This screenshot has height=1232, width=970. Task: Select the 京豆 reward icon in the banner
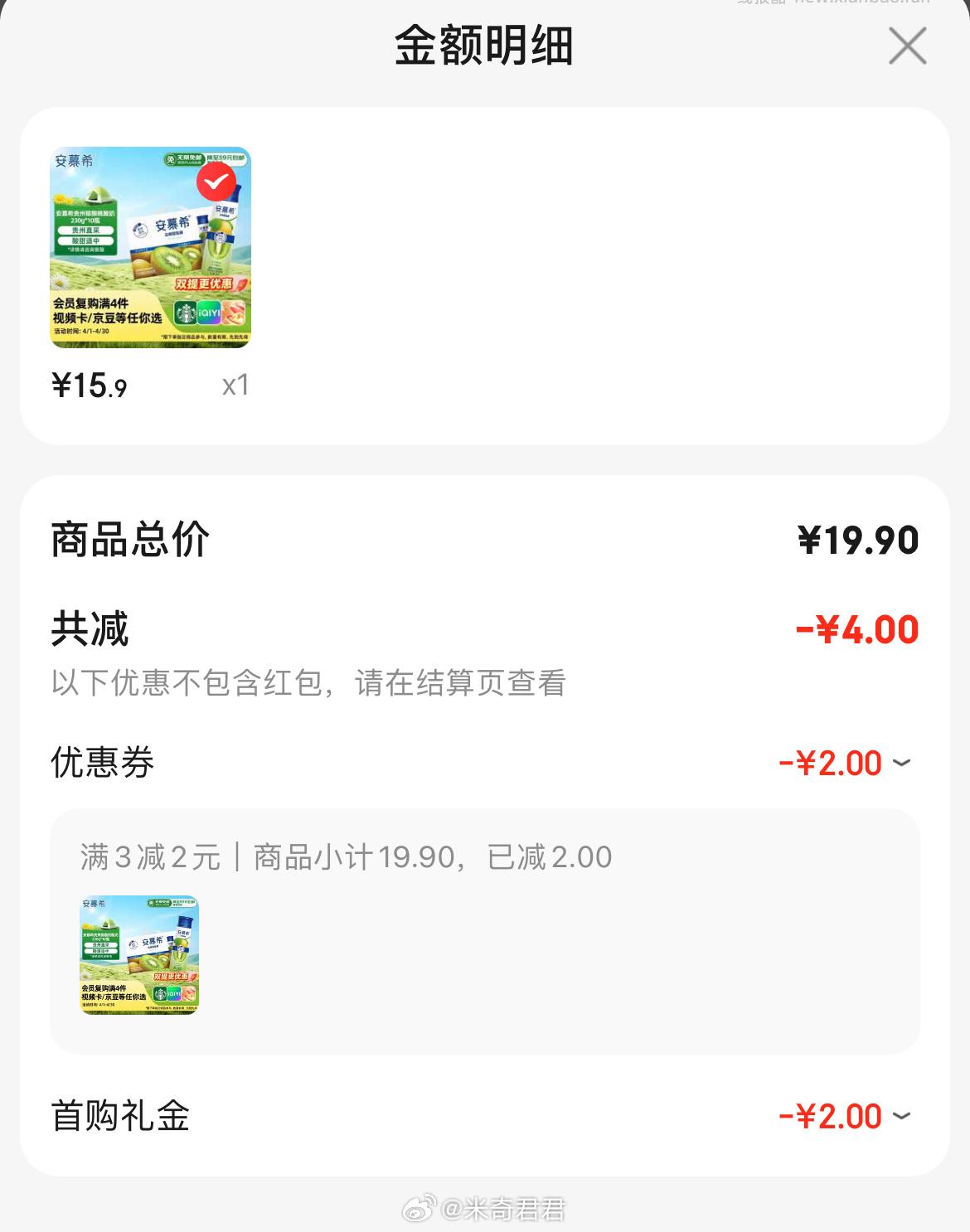[233, 313]
